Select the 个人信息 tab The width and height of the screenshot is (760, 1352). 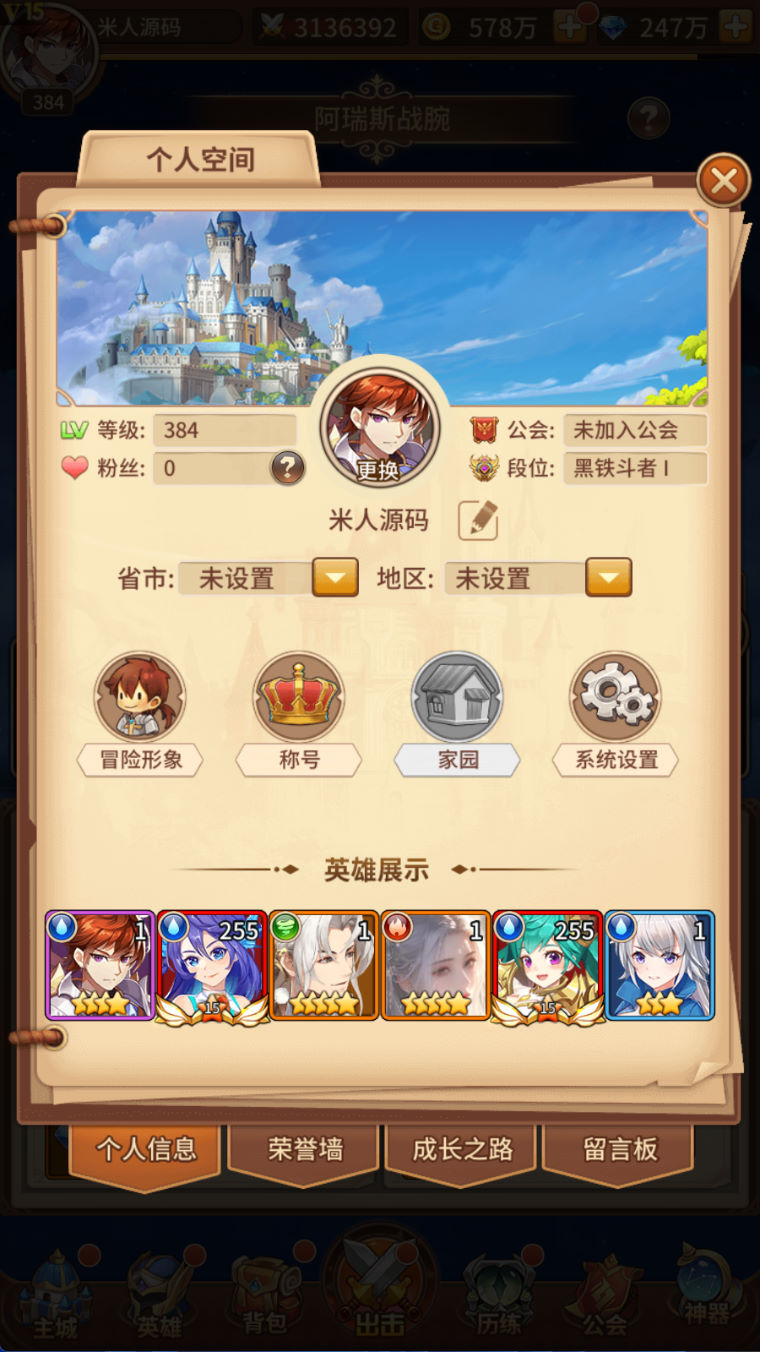[x=146, y=1149]
